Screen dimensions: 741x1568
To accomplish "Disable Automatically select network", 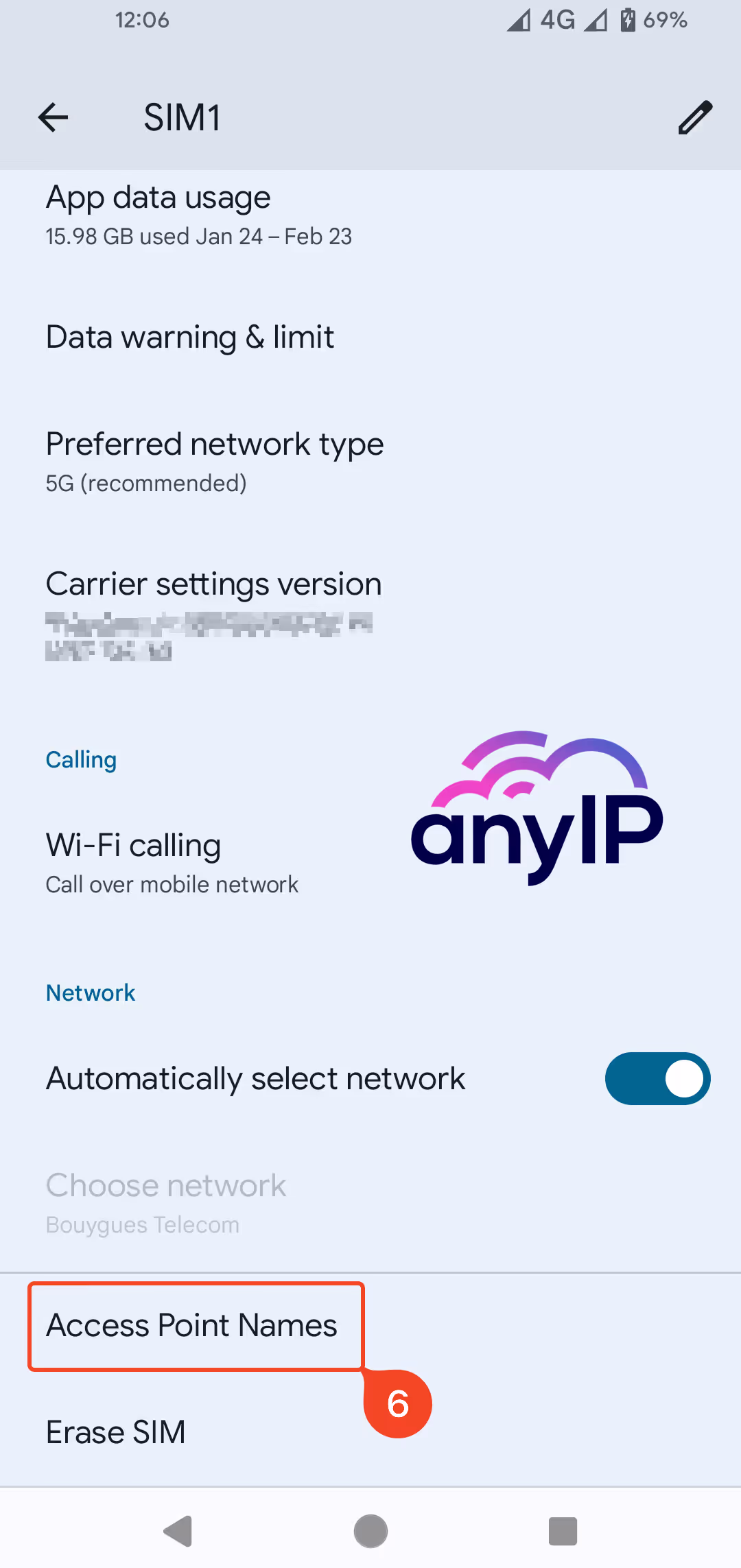I will click(x=657, y=1078).
